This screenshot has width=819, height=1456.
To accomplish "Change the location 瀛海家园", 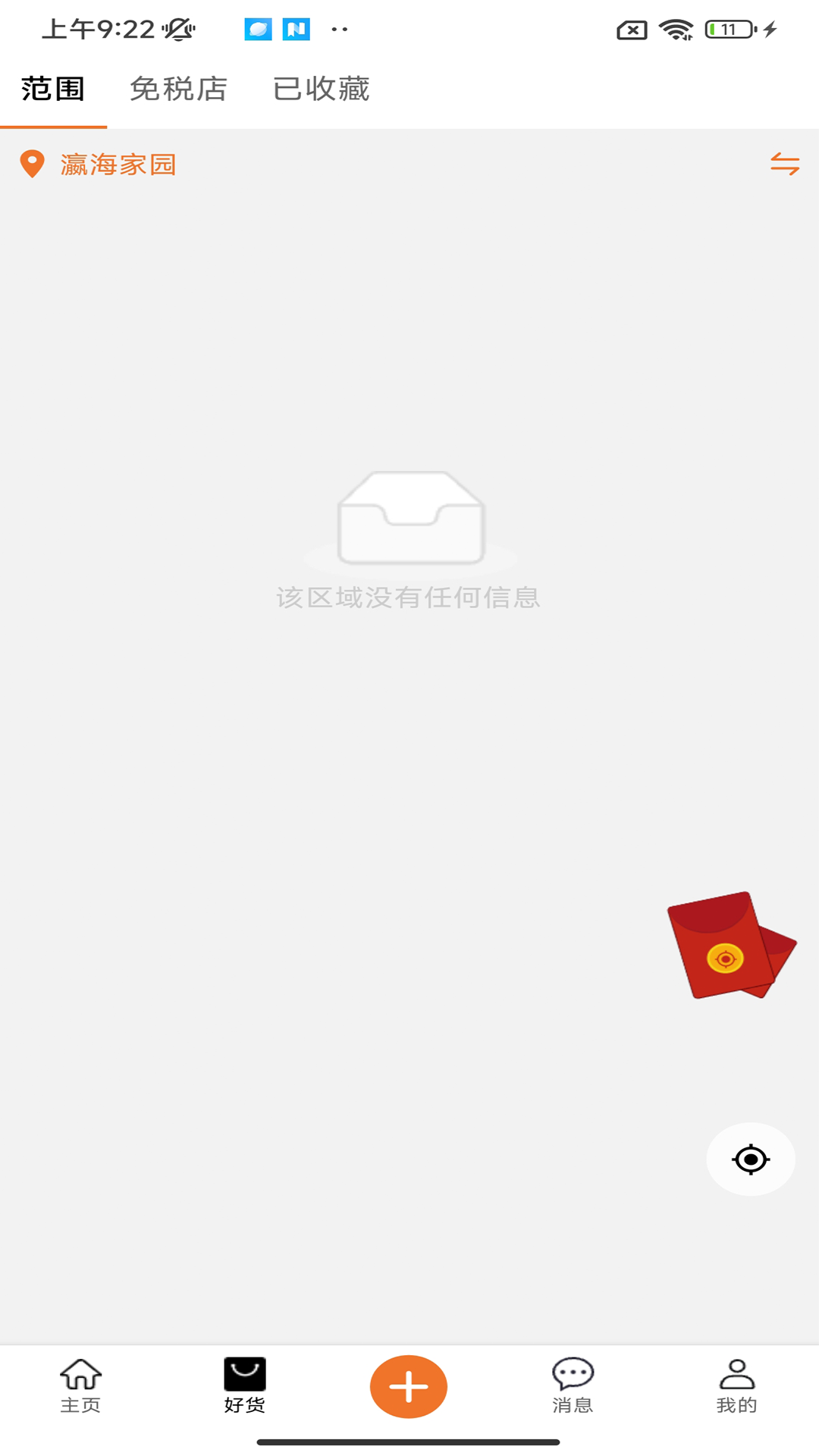I will pyautogui.click(x=118, y=165).
